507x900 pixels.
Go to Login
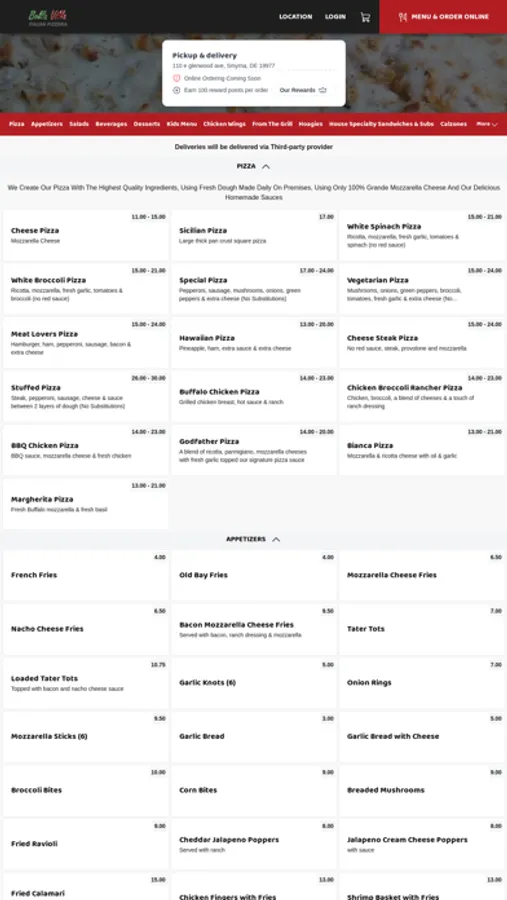click(x=335, y=17)
